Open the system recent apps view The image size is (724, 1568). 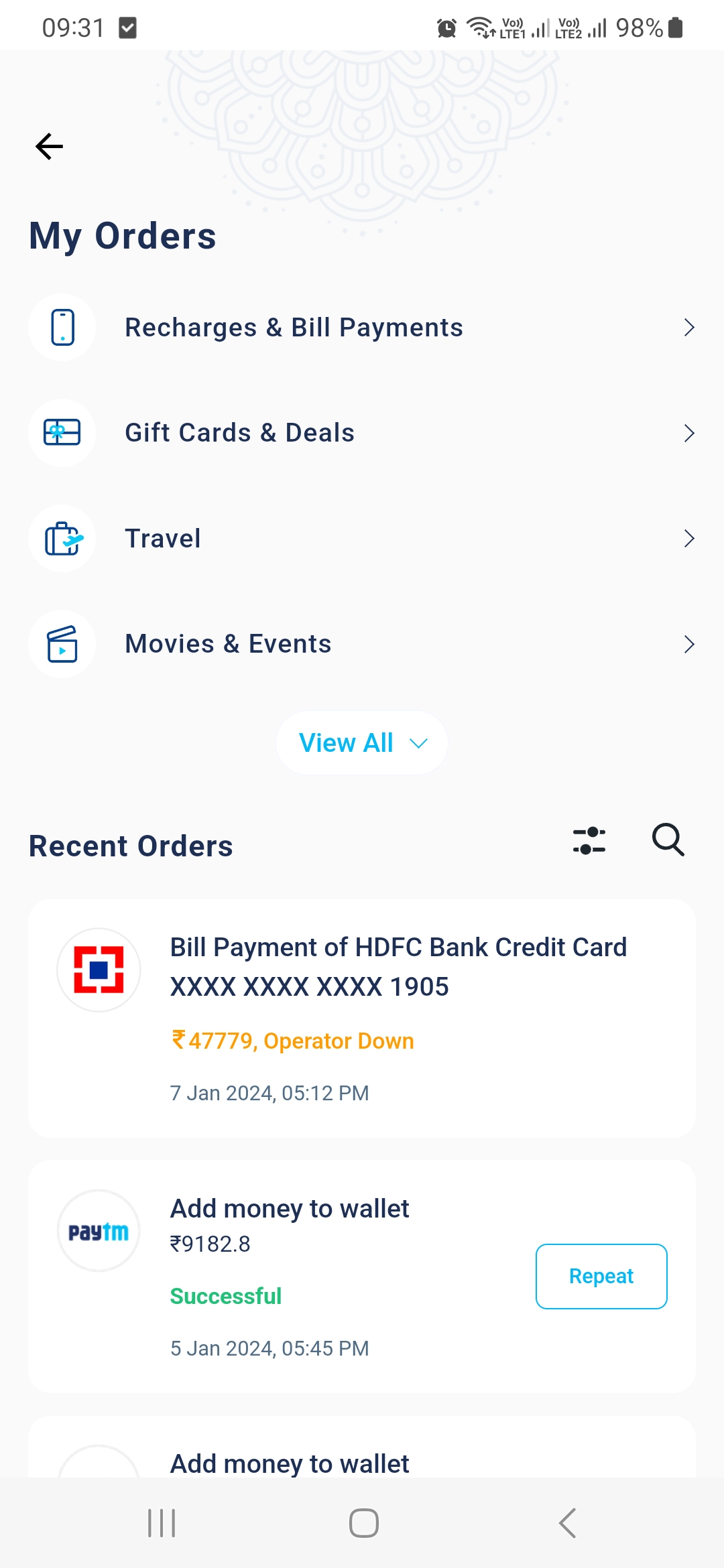[x=162, y=1523]
